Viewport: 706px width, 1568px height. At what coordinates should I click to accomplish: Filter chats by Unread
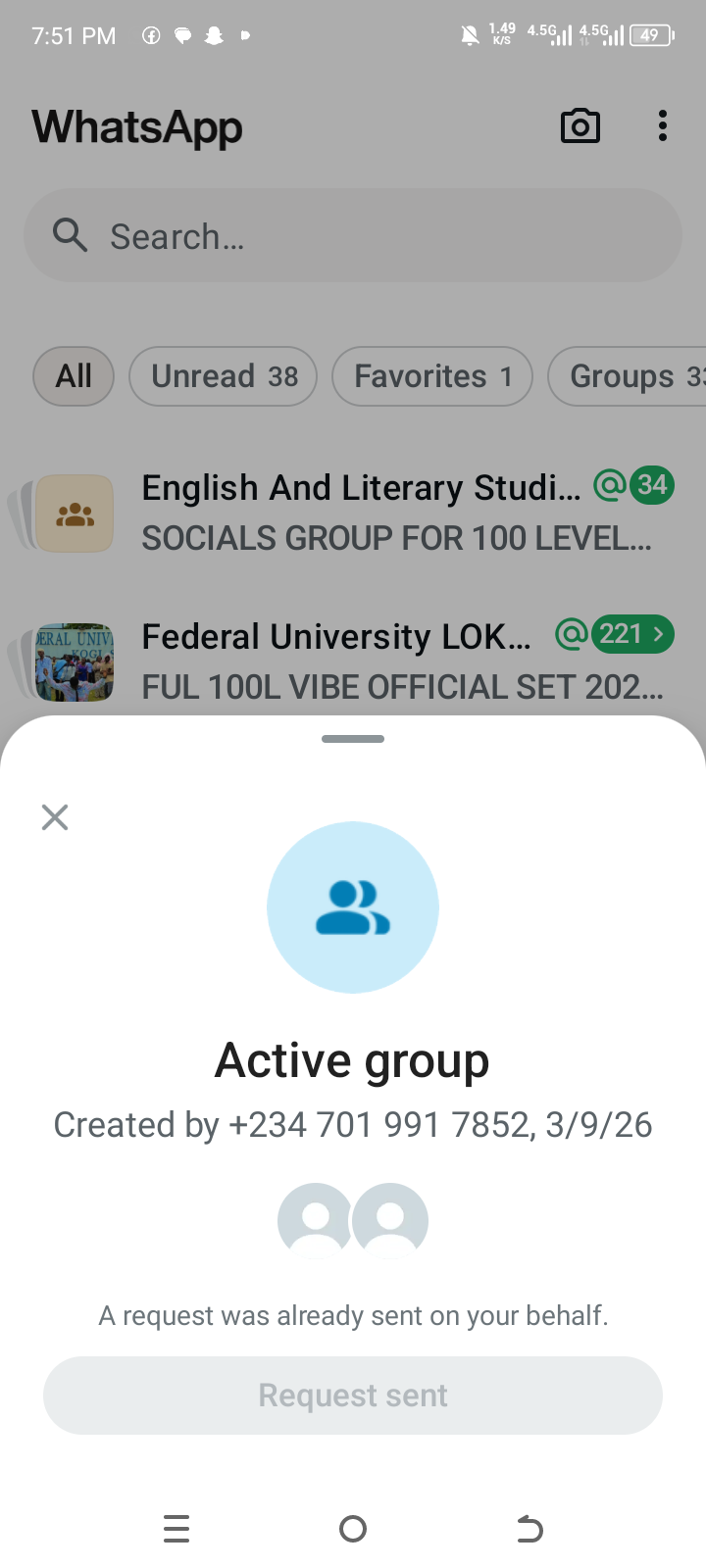point(224,376)
